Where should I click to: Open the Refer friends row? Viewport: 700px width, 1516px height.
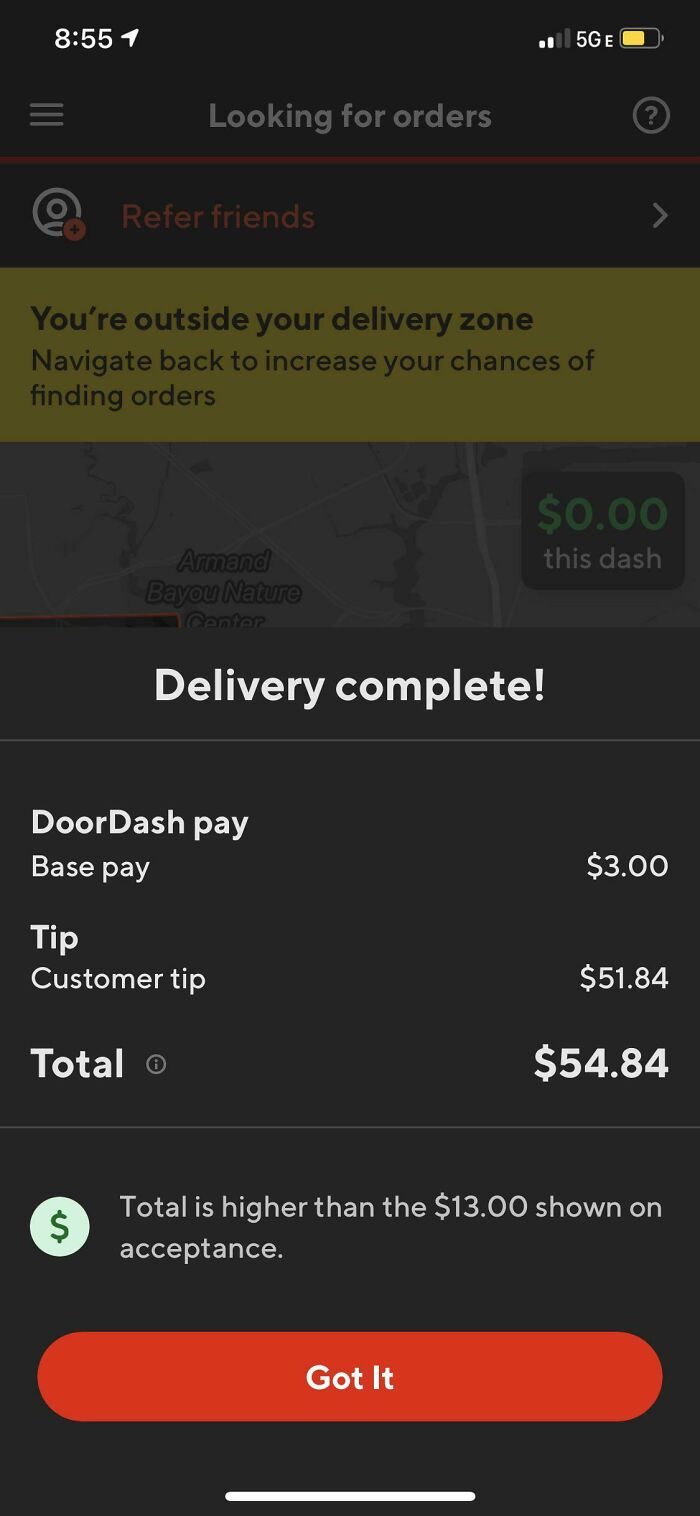tap(350, 216)
